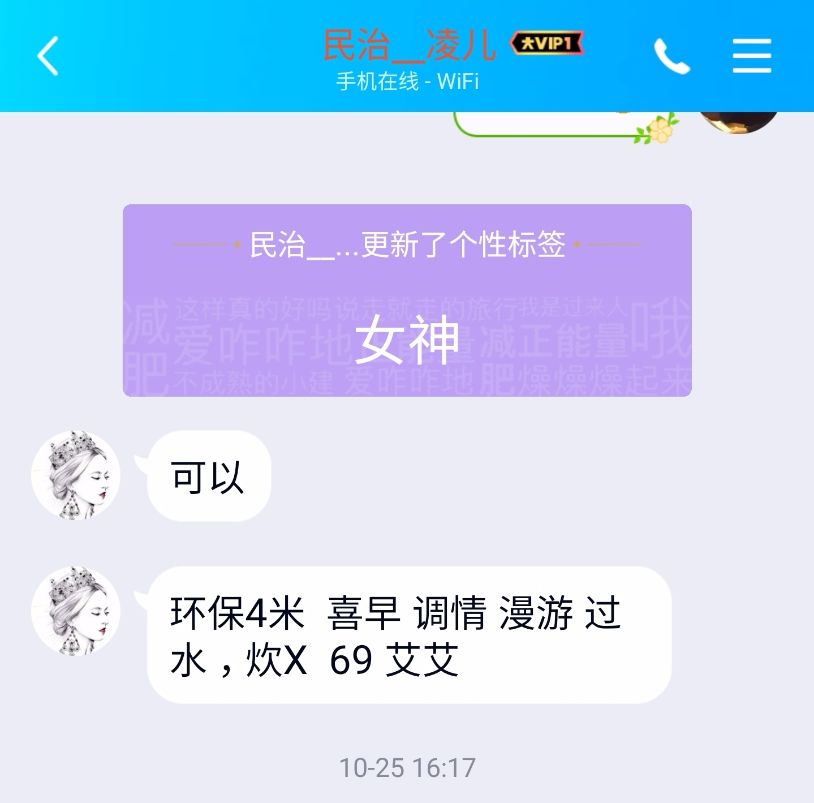This screenshot has width=814, height=803.
Task: Tap the avatar beside the 可以 message
Action: tap(76, 475)
